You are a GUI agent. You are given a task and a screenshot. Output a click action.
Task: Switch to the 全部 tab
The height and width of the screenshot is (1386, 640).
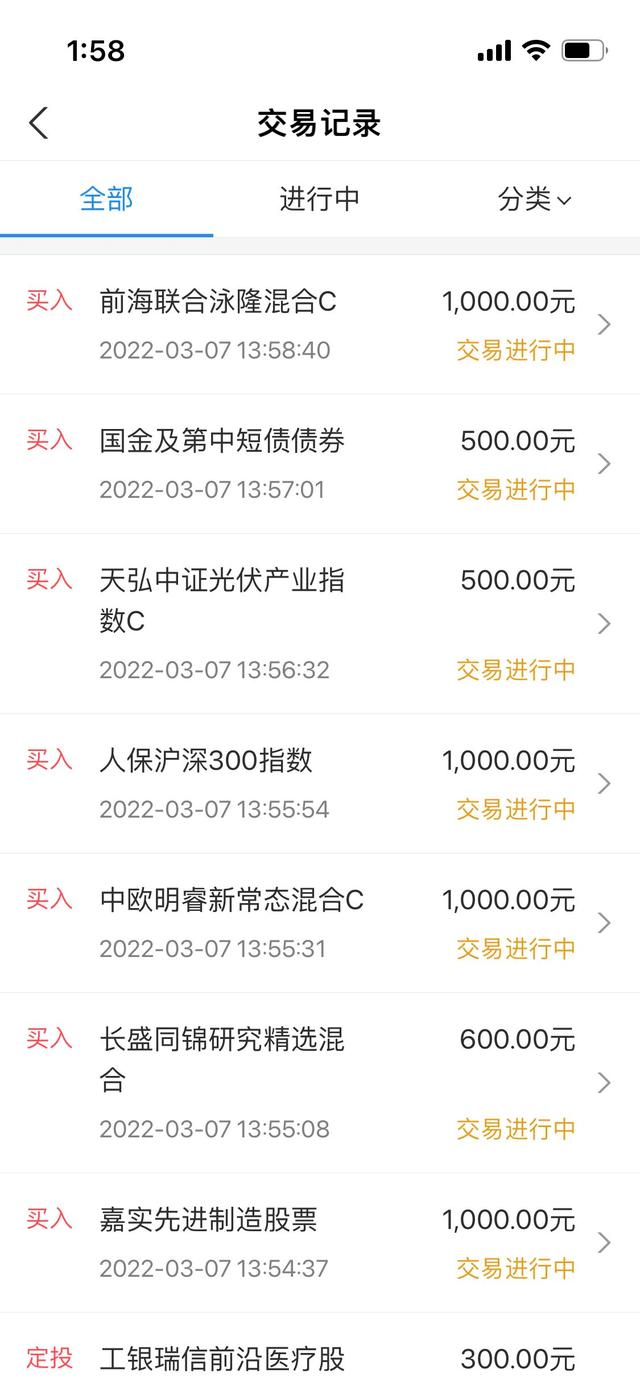click(x=106, y=199)
